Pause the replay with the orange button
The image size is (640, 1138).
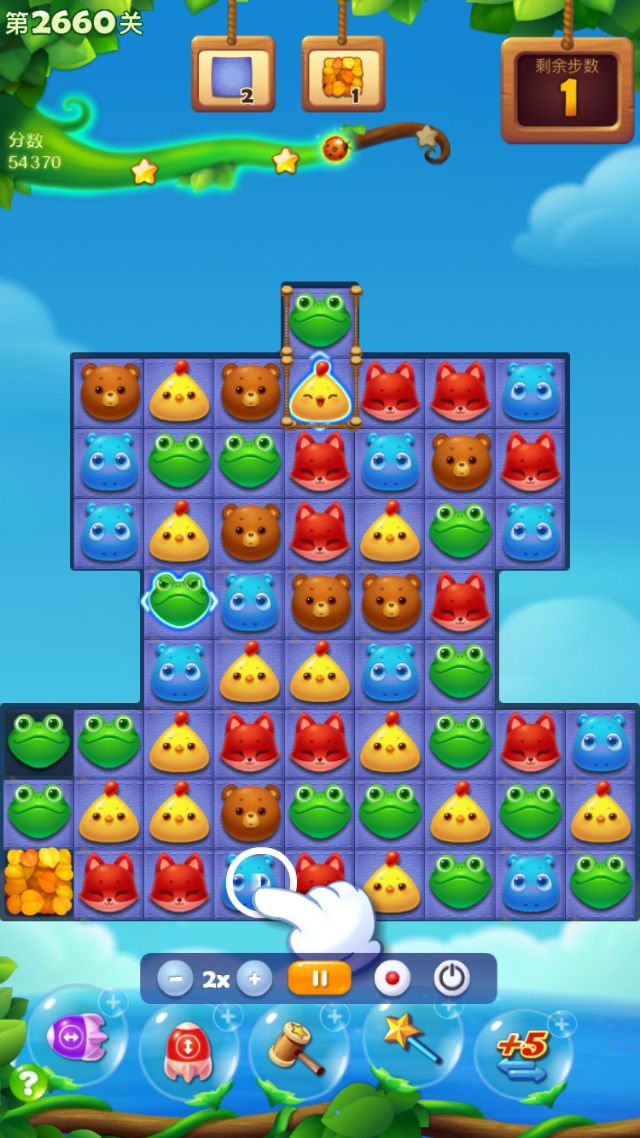tap(319, 979)
